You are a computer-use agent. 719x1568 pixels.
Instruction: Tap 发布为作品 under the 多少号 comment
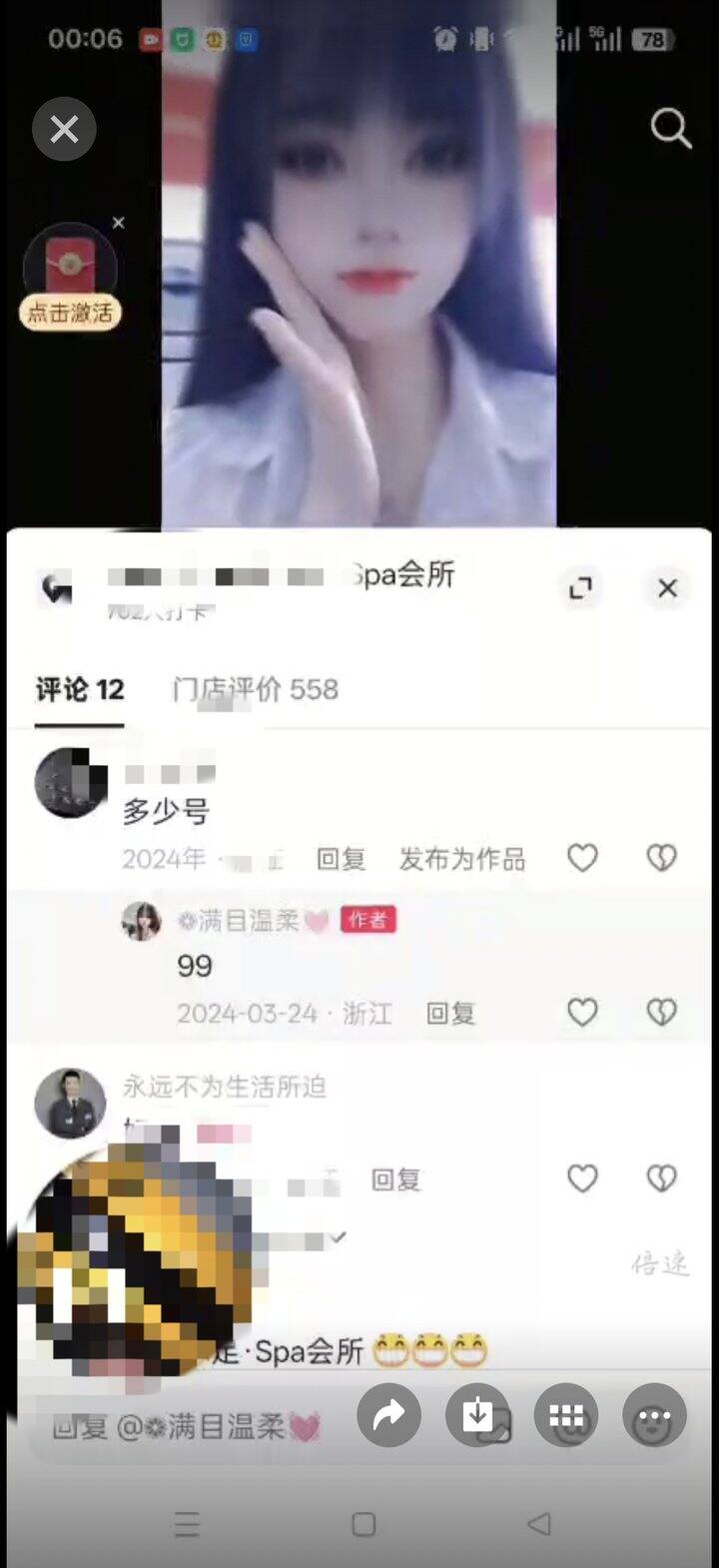click(462, 859)
